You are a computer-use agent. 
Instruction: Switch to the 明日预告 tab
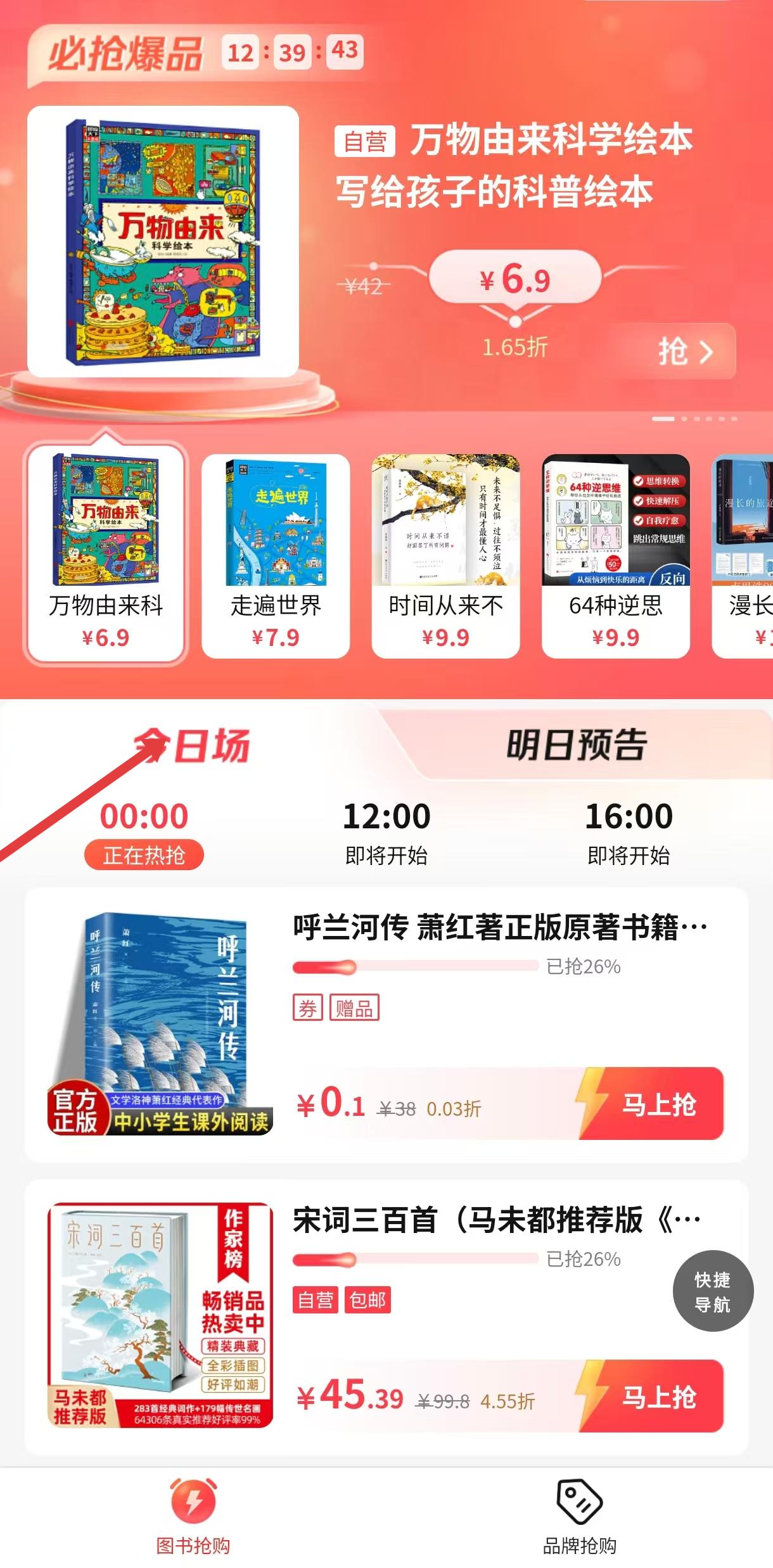point(576,744)
